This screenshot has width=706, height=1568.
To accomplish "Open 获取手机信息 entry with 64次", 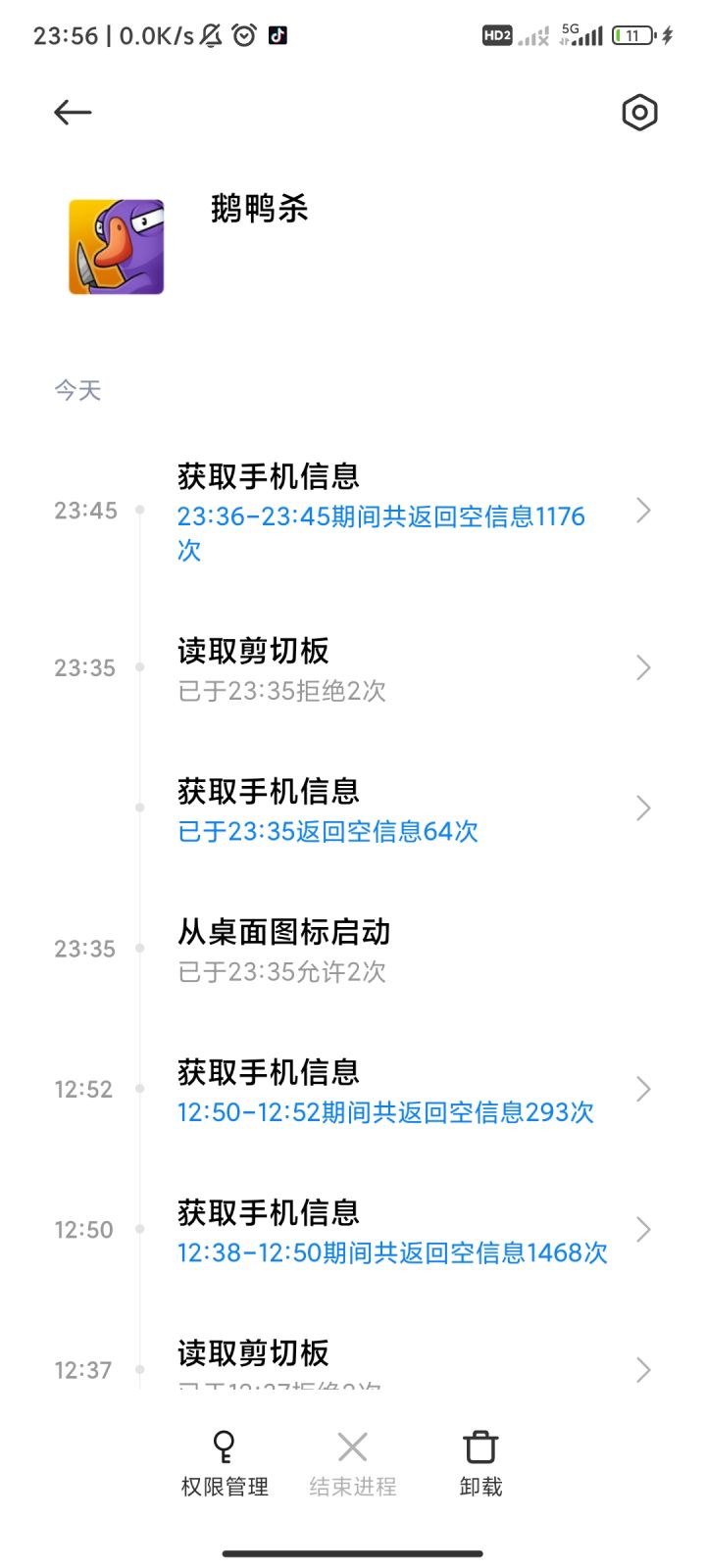I will point(353,809).
